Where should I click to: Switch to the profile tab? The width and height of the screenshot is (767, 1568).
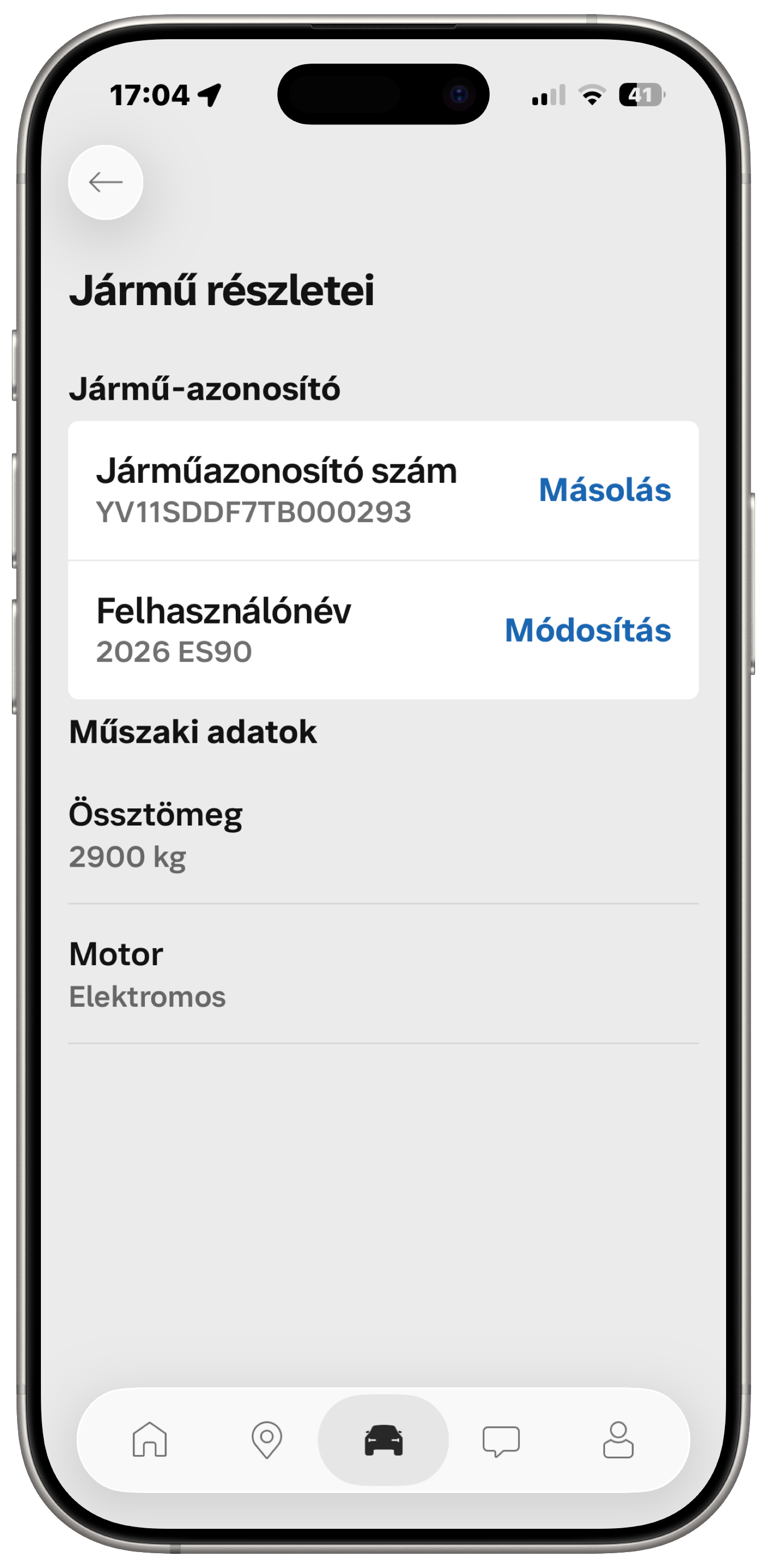coord(618,1440)
